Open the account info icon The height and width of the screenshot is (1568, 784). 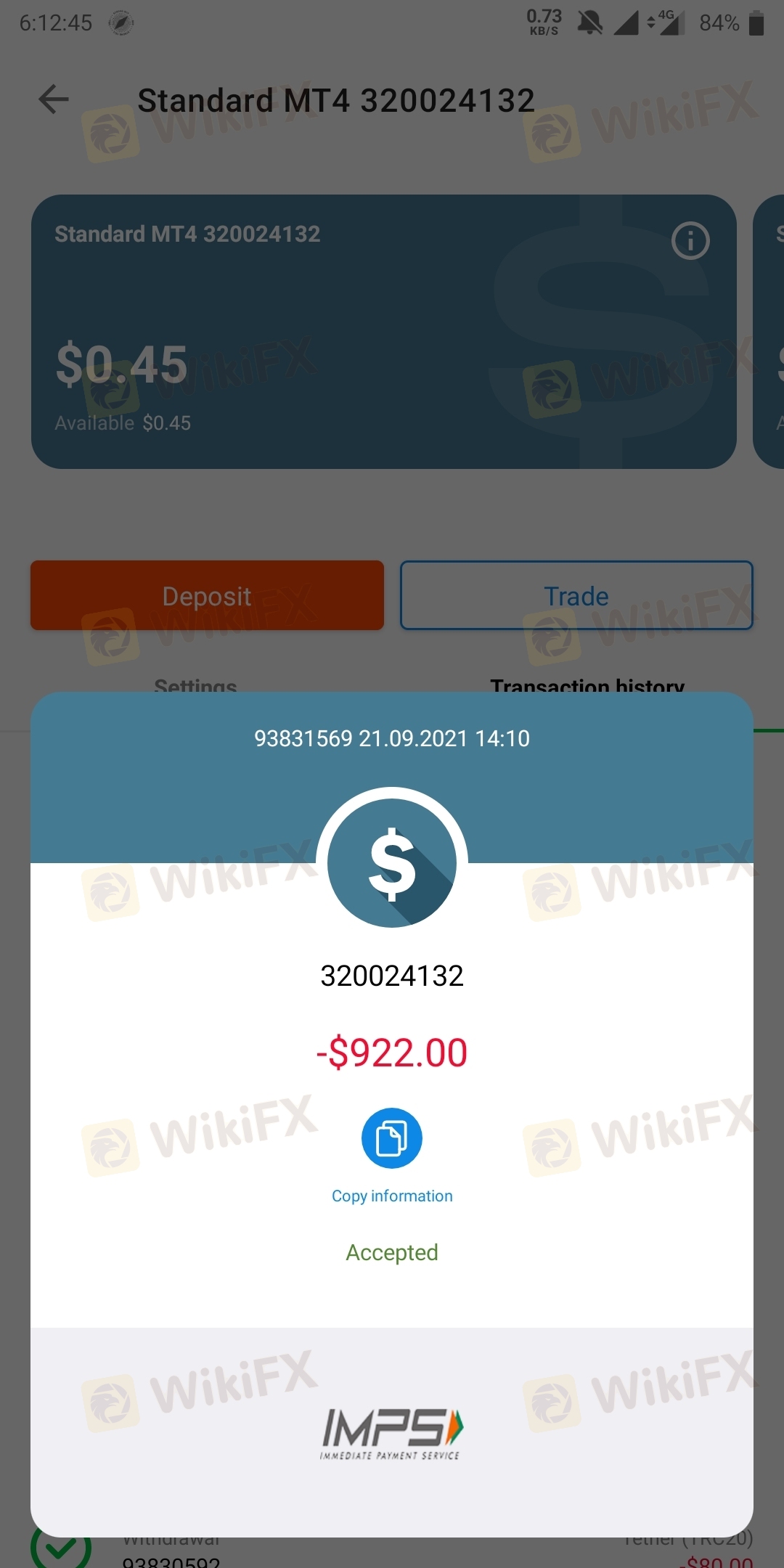[690, 240]
